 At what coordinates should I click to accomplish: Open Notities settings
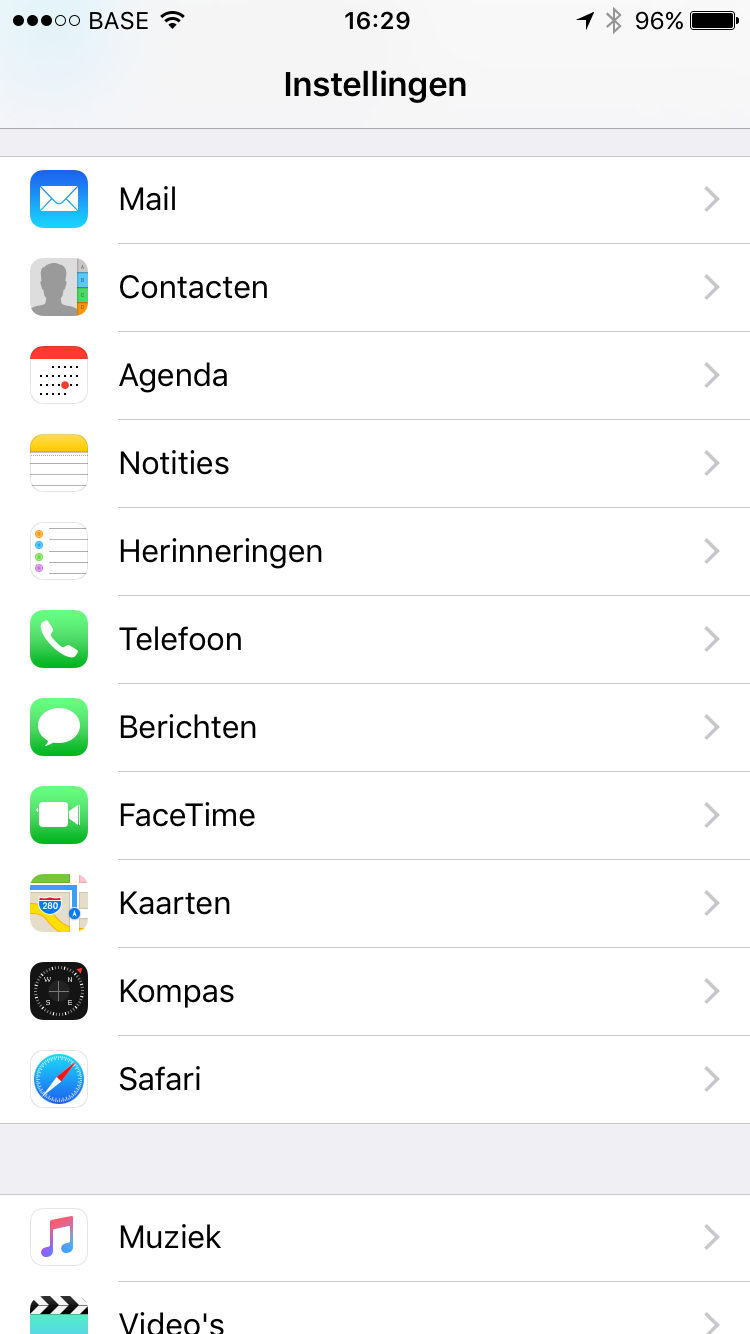point(375,464)
